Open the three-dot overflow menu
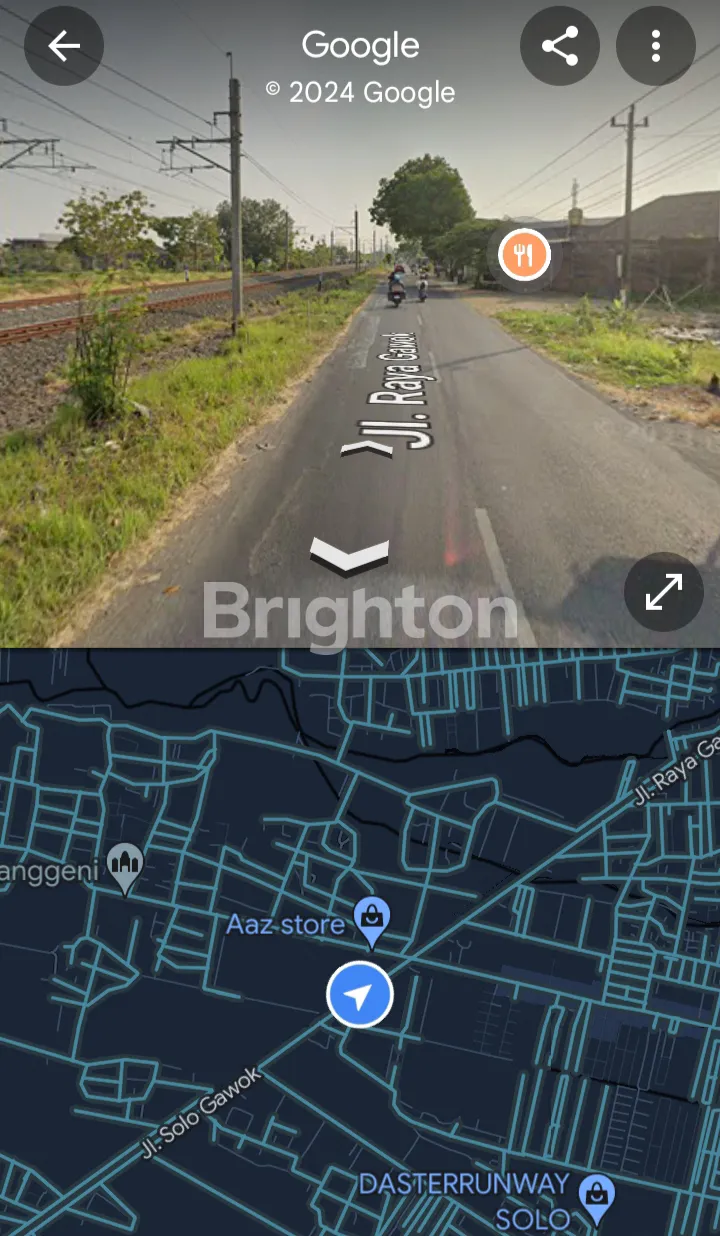 655,46
